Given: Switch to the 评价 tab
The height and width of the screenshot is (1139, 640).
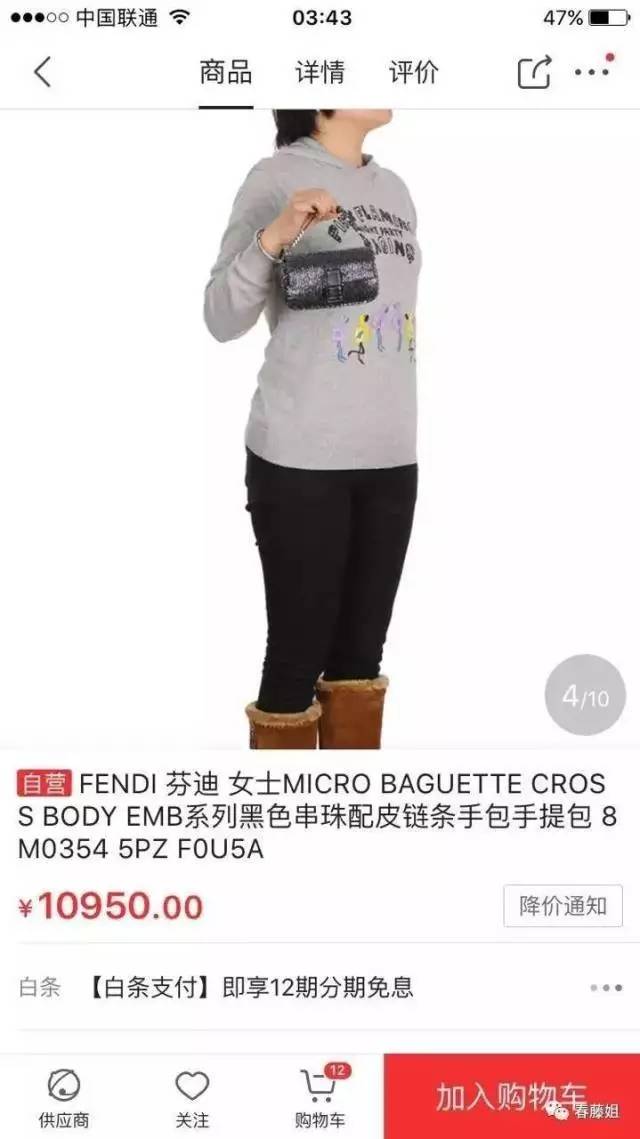Looking at the screenshot, I should 413,72.
